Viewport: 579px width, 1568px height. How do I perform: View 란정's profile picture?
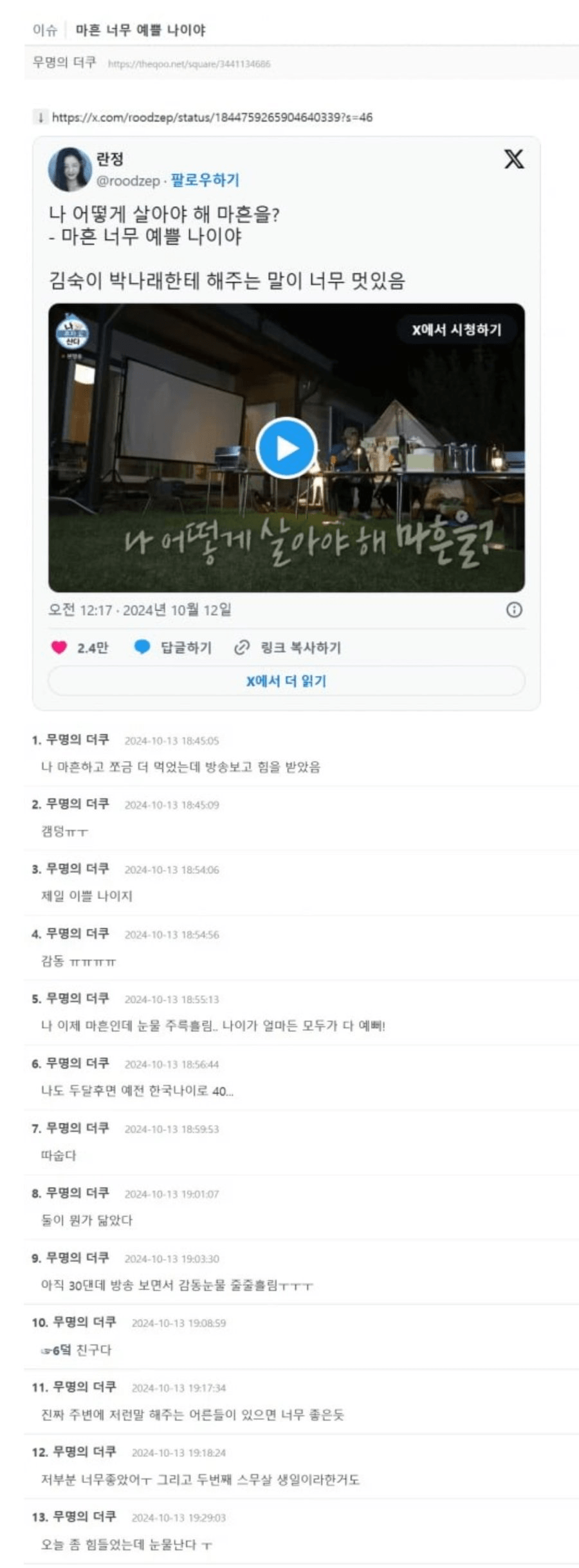tap(69, 169)
